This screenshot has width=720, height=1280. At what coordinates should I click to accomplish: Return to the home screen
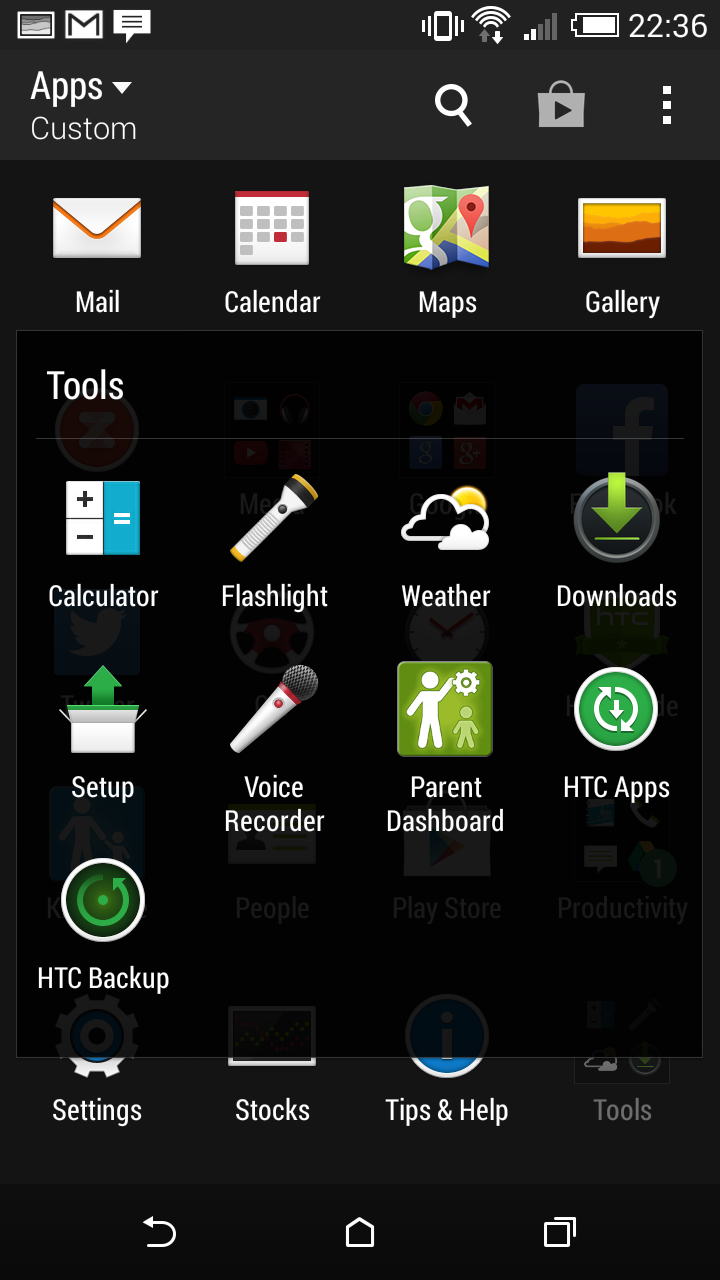tap(360, 1232)
